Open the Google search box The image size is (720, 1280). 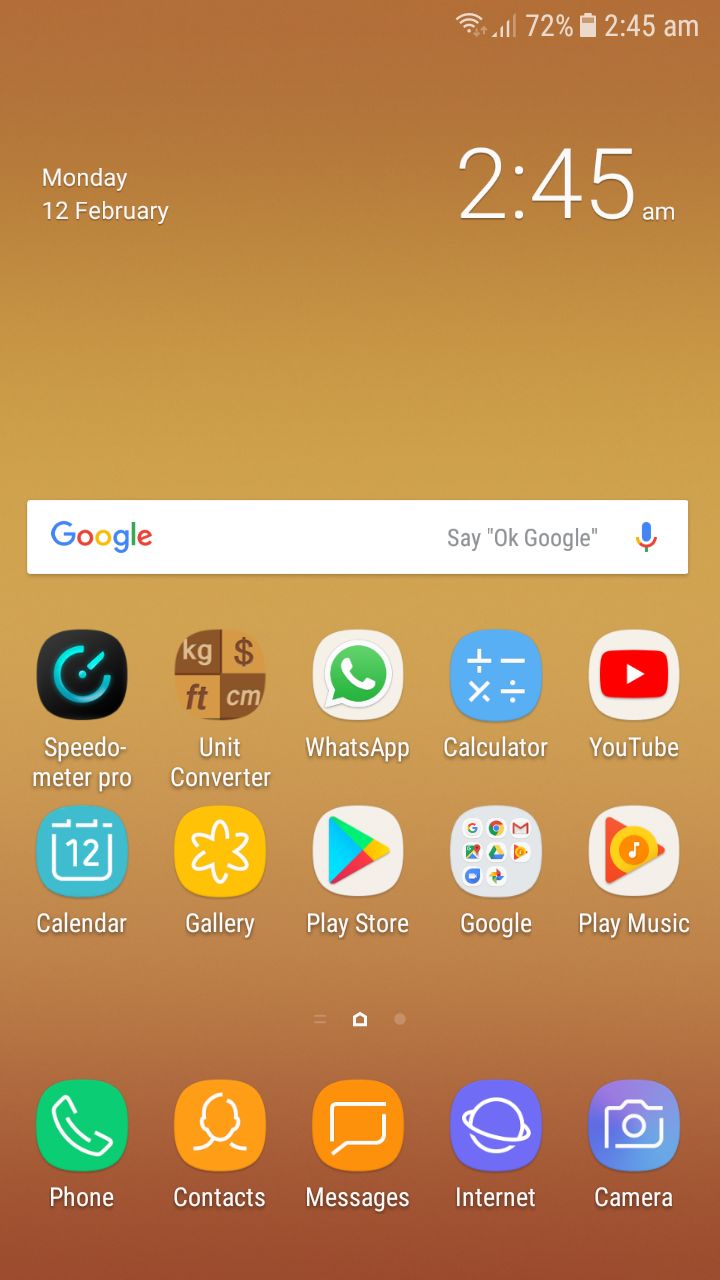point(300,537)
